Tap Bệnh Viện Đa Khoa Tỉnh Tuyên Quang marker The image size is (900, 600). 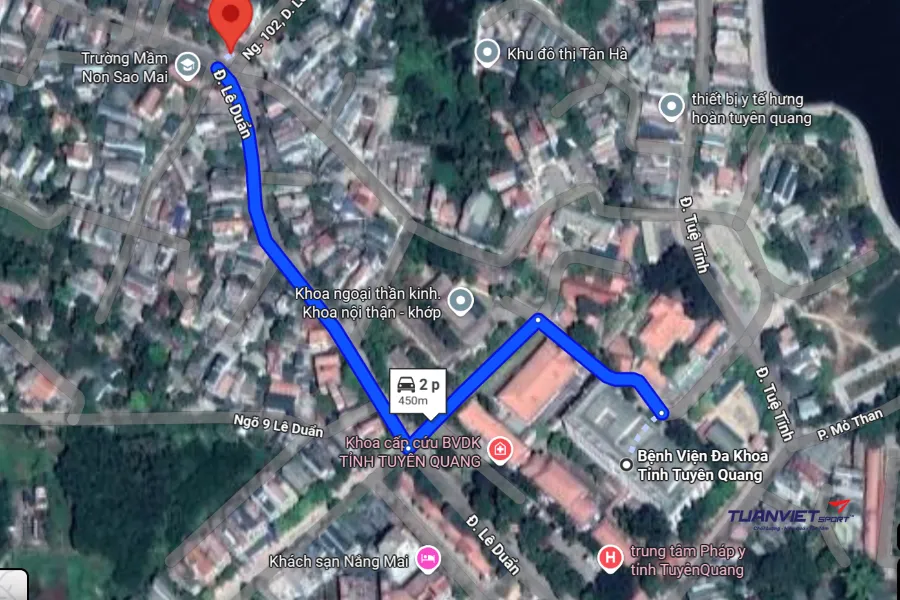tap(626, 464)
